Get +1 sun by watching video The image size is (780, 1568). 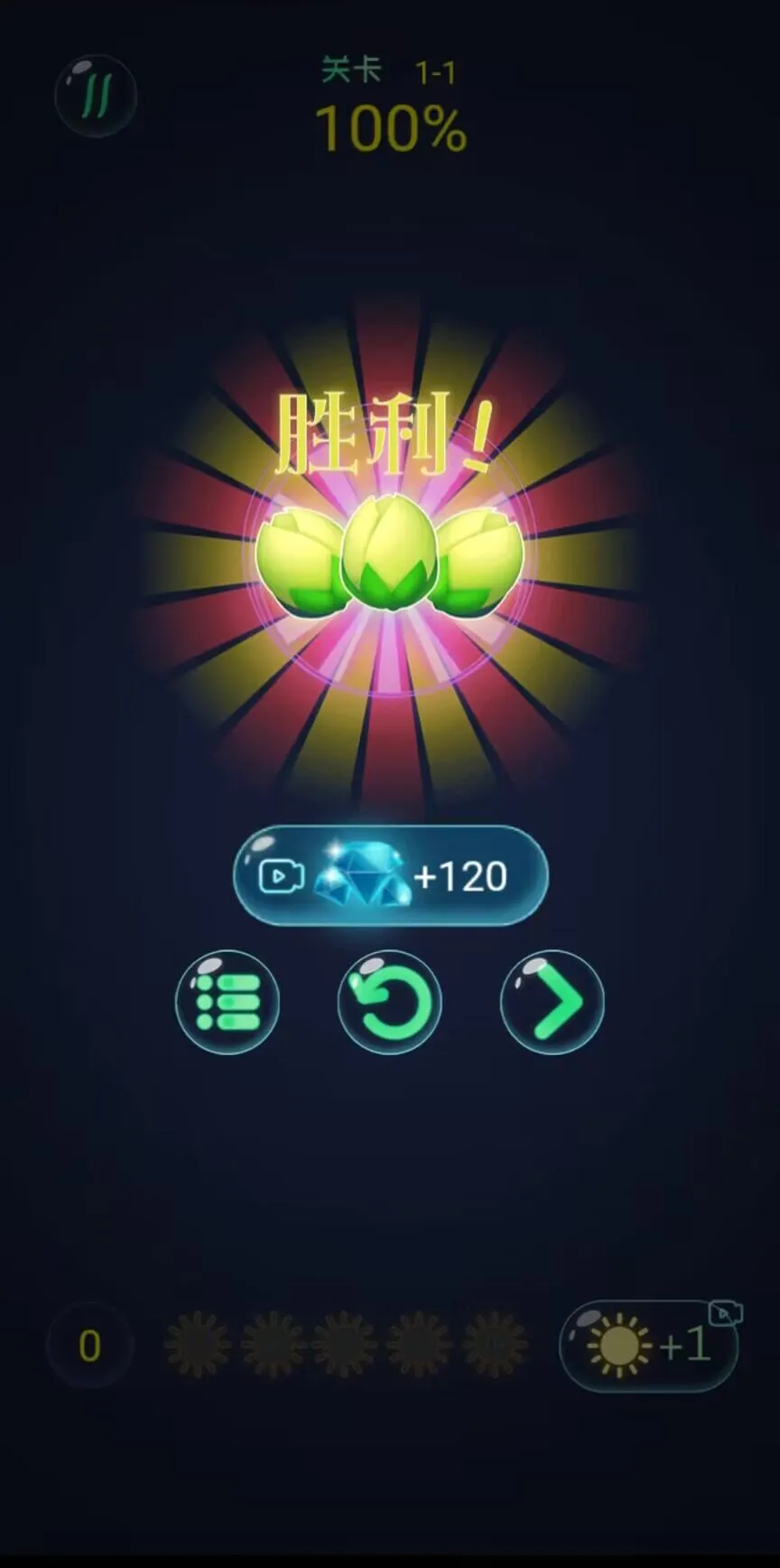[650, 1345]
